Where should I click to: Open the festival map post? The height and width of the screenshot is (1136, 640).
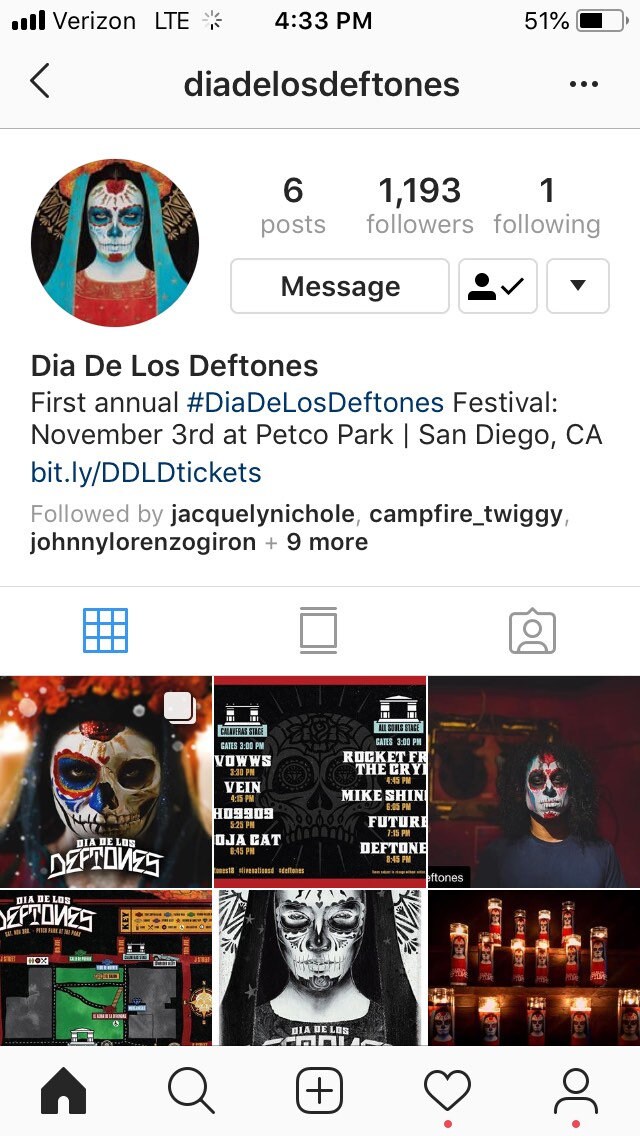105,968
